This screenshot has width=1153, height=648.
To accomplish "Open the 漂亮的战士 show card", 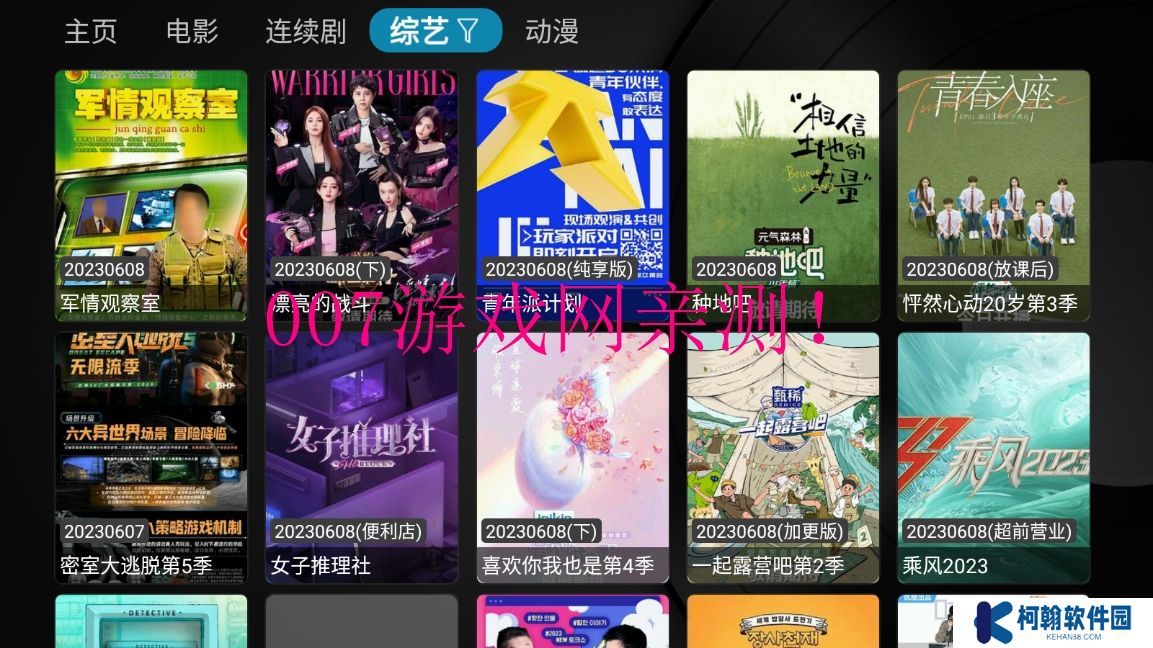I will pos(361,195).
